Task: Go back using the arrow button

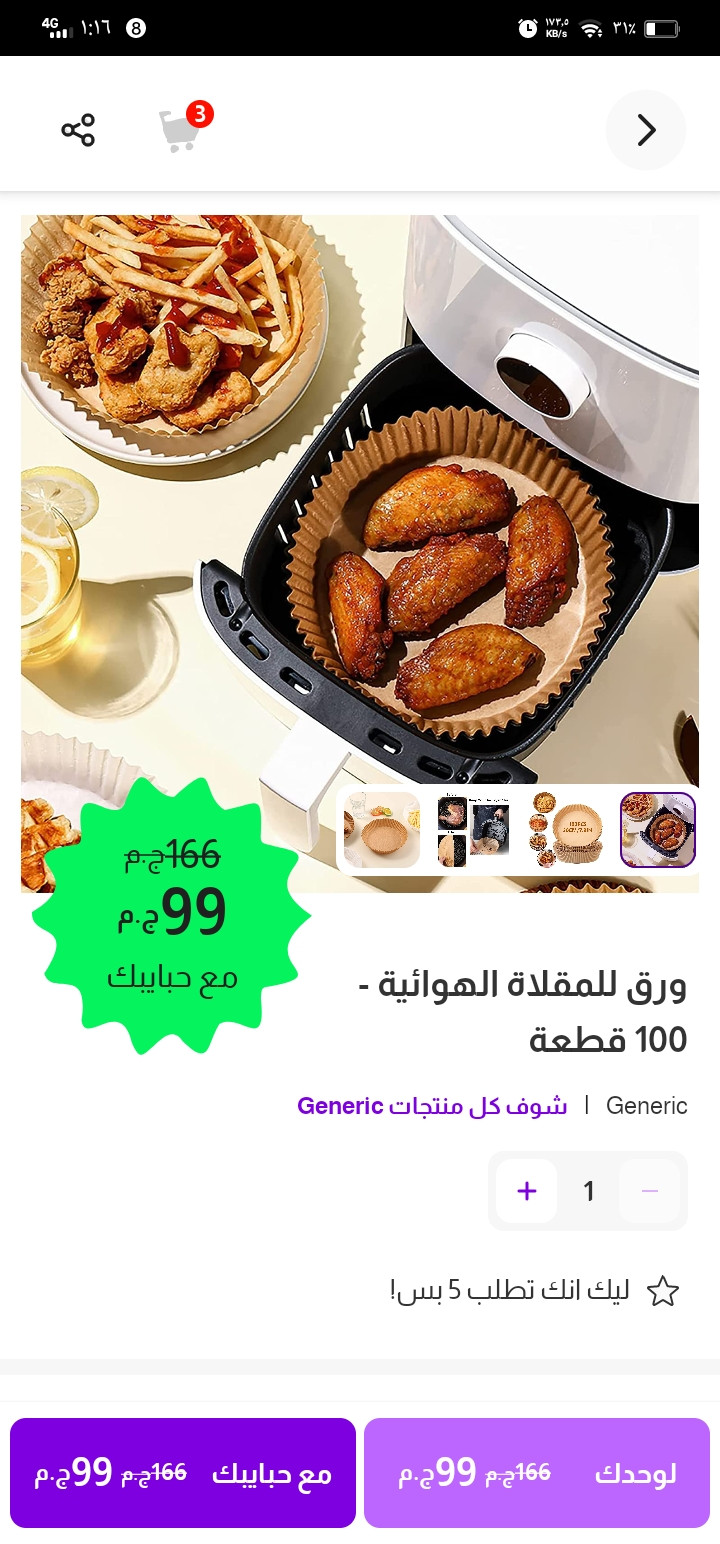Action: point(646,130)
